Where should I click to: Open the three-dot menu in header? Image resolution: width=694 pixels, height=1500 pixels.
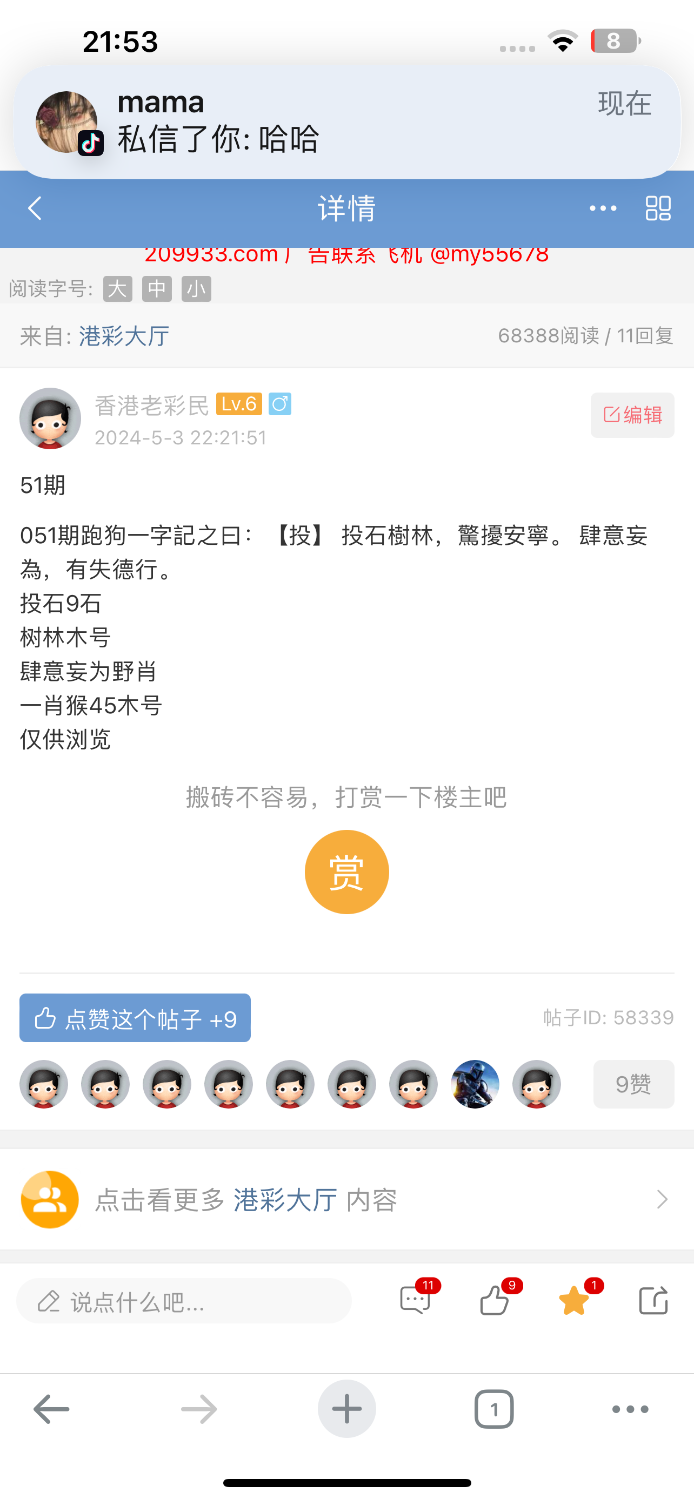pos(603,208)
